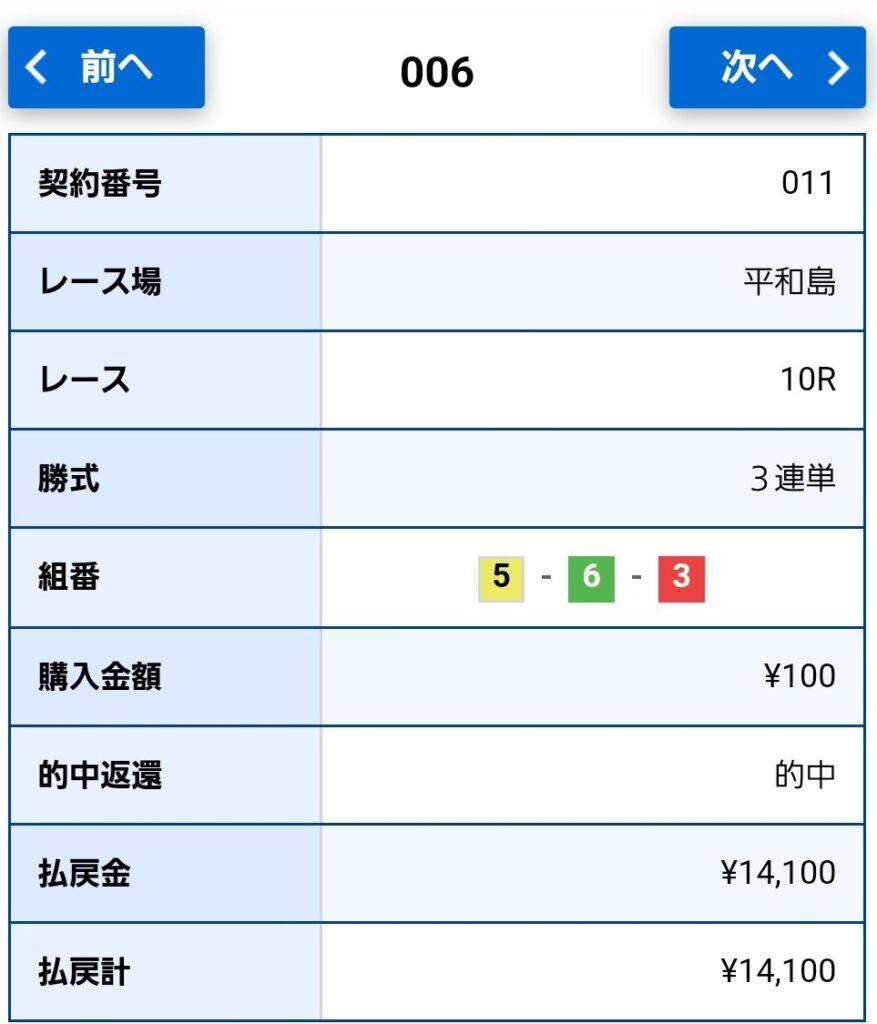Go to the next bet with 次へ

pyautogui.click(x=767, y=67)
